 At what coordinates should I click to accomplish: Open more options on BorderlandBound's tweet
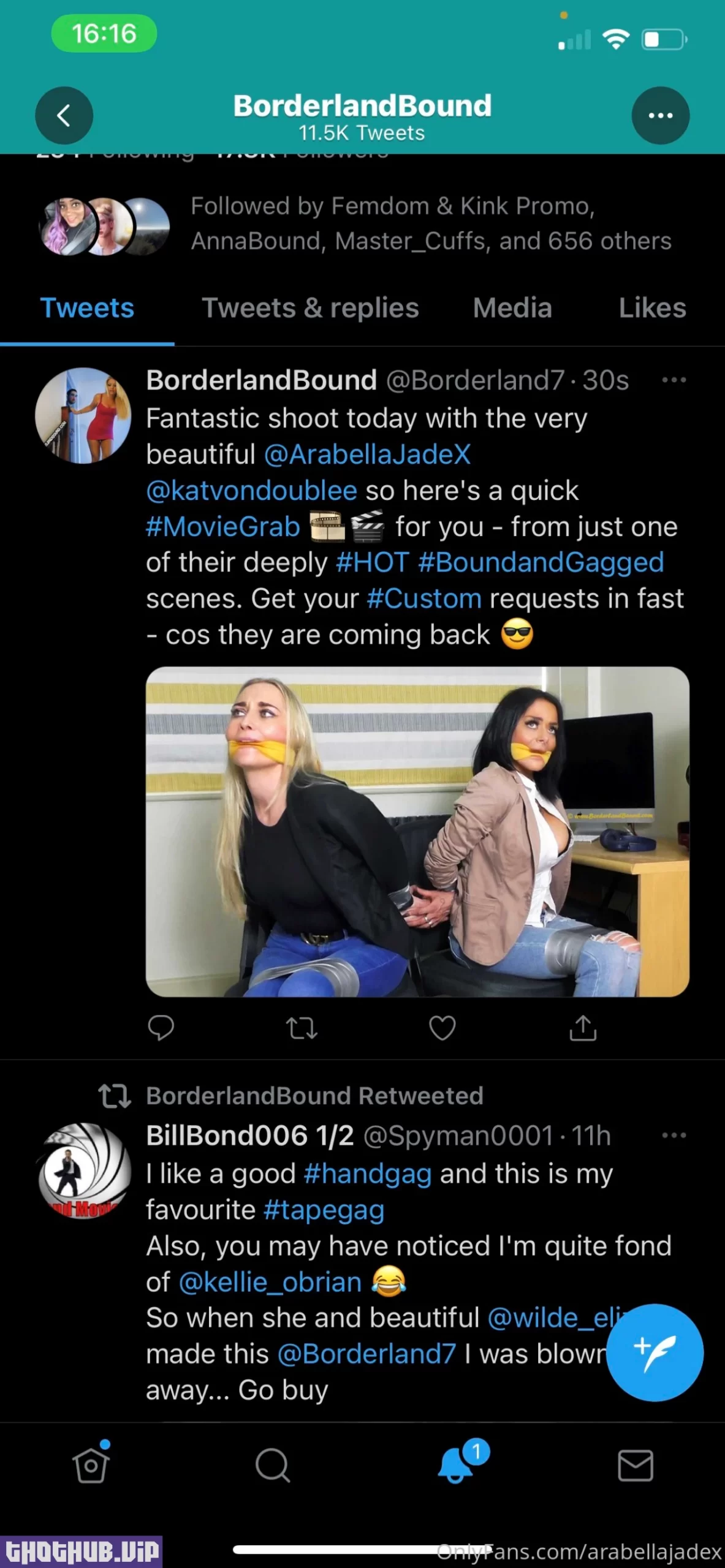coord(674,380)
